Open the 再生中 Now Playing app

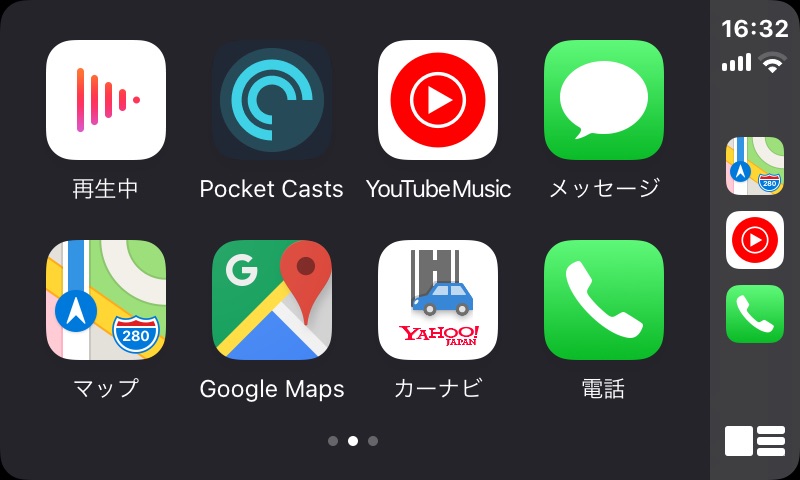105,100
